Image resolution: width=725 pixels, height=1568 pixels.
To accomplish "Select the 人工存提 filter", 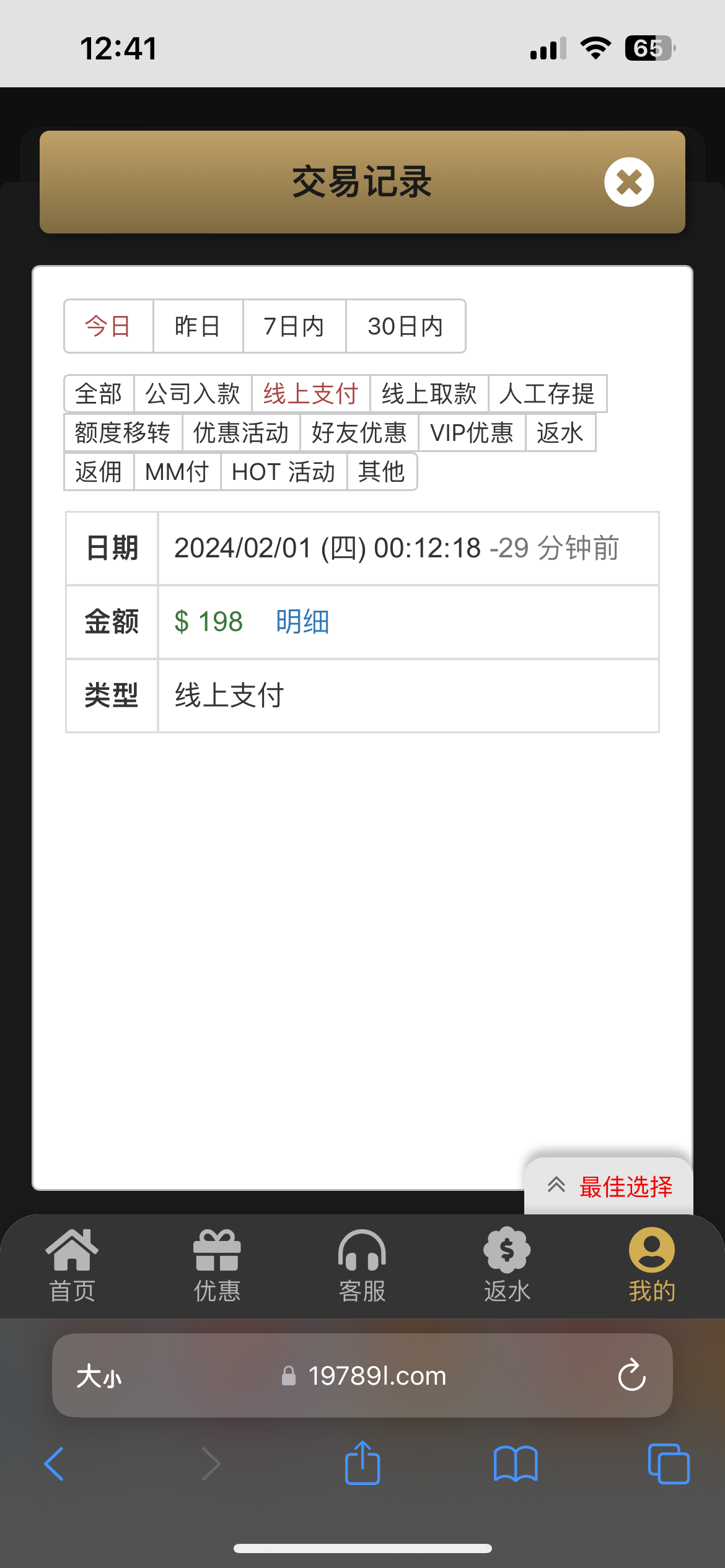I will pos(547,394).
